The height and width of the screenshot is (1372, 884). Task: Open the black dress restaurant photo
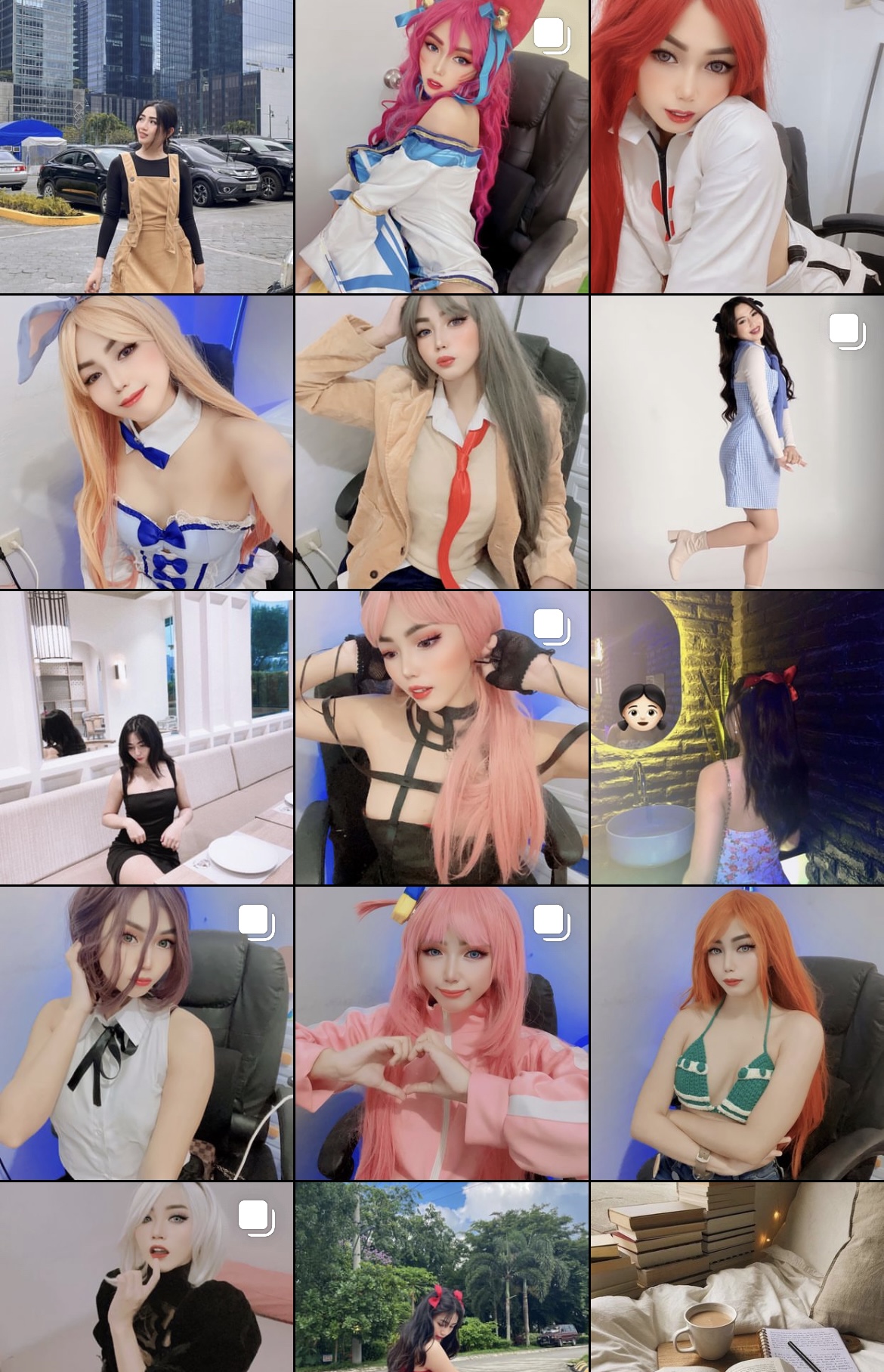tap(146, 737)
